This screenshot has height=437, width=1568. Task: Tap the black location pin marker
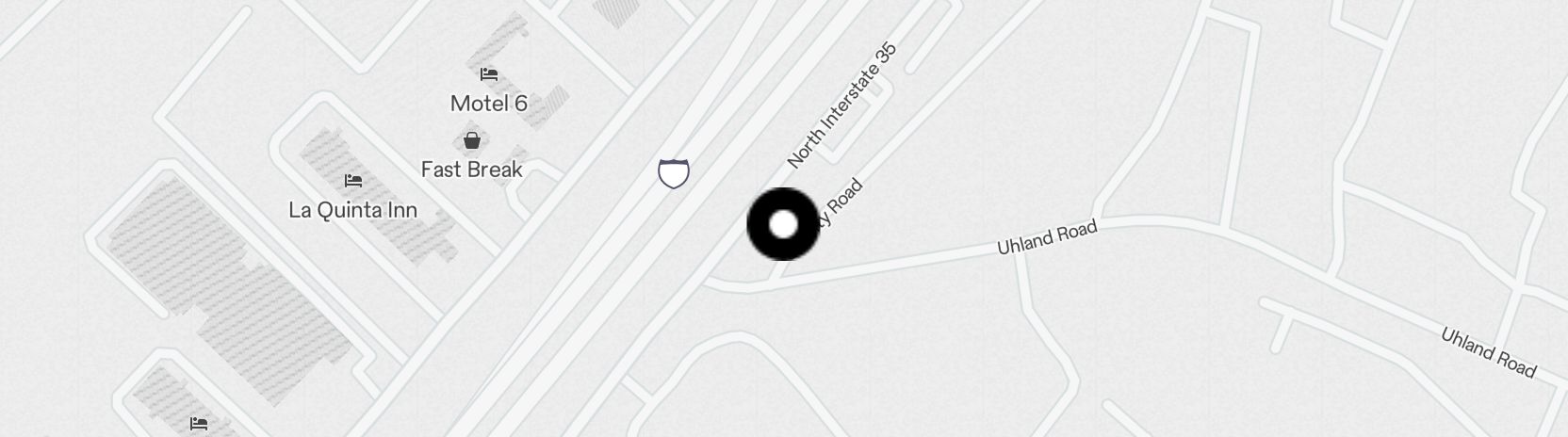click(783, 224)
